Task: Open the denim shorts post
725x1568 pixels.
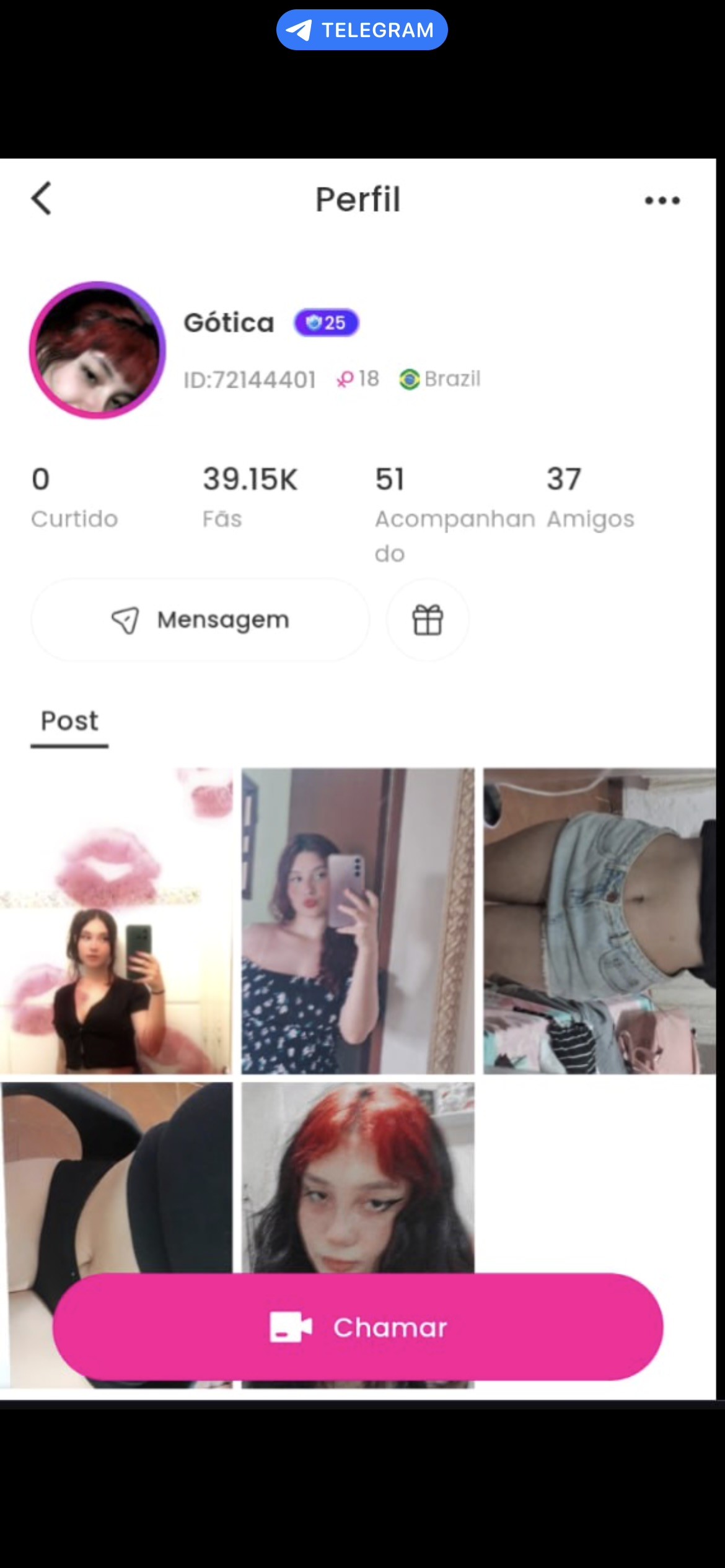Action: pyautogui.click(x=599, y=921)
